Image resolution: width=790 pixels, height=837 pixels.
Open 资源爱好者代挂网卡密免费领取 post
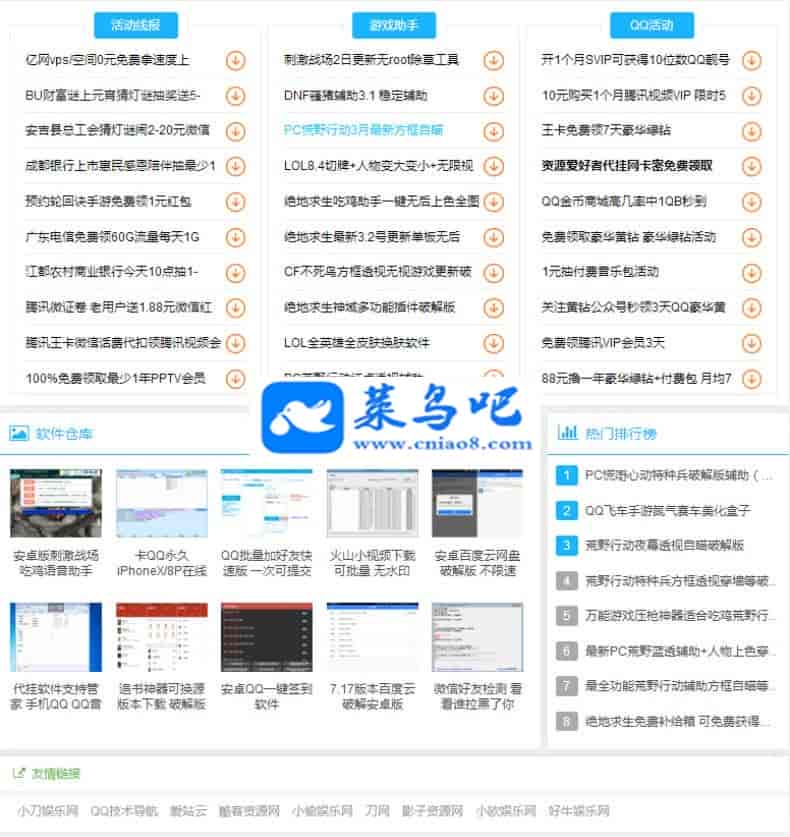pyautogui.click(x=627, y=166)
